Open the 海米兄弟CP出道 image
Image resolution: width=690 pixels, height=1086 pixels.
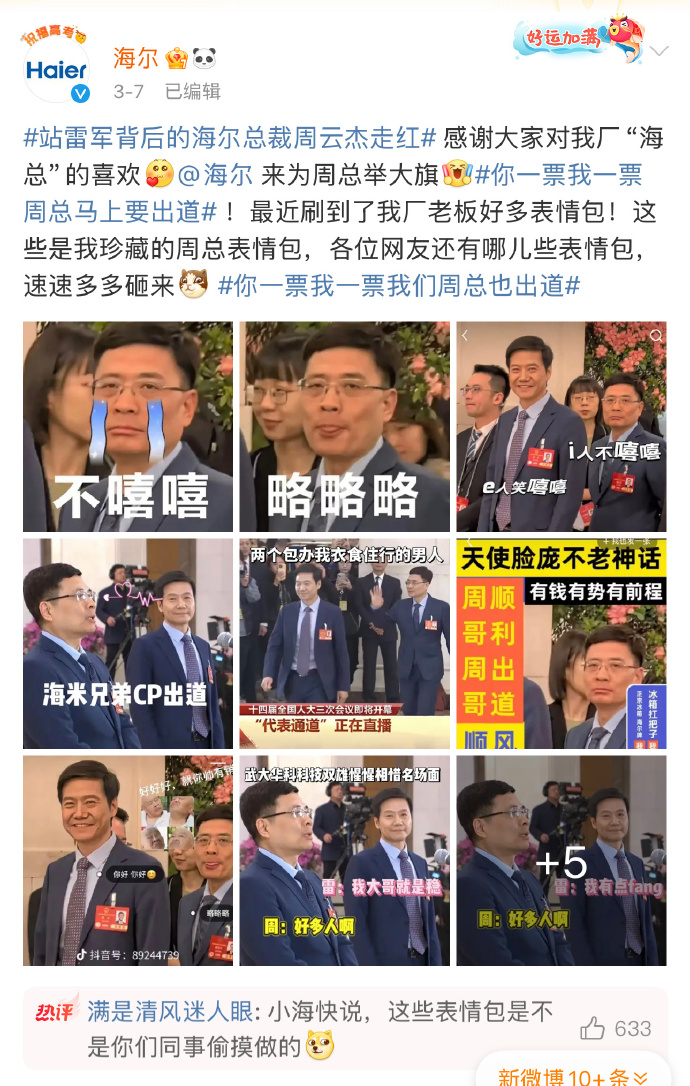coord(128,643)
